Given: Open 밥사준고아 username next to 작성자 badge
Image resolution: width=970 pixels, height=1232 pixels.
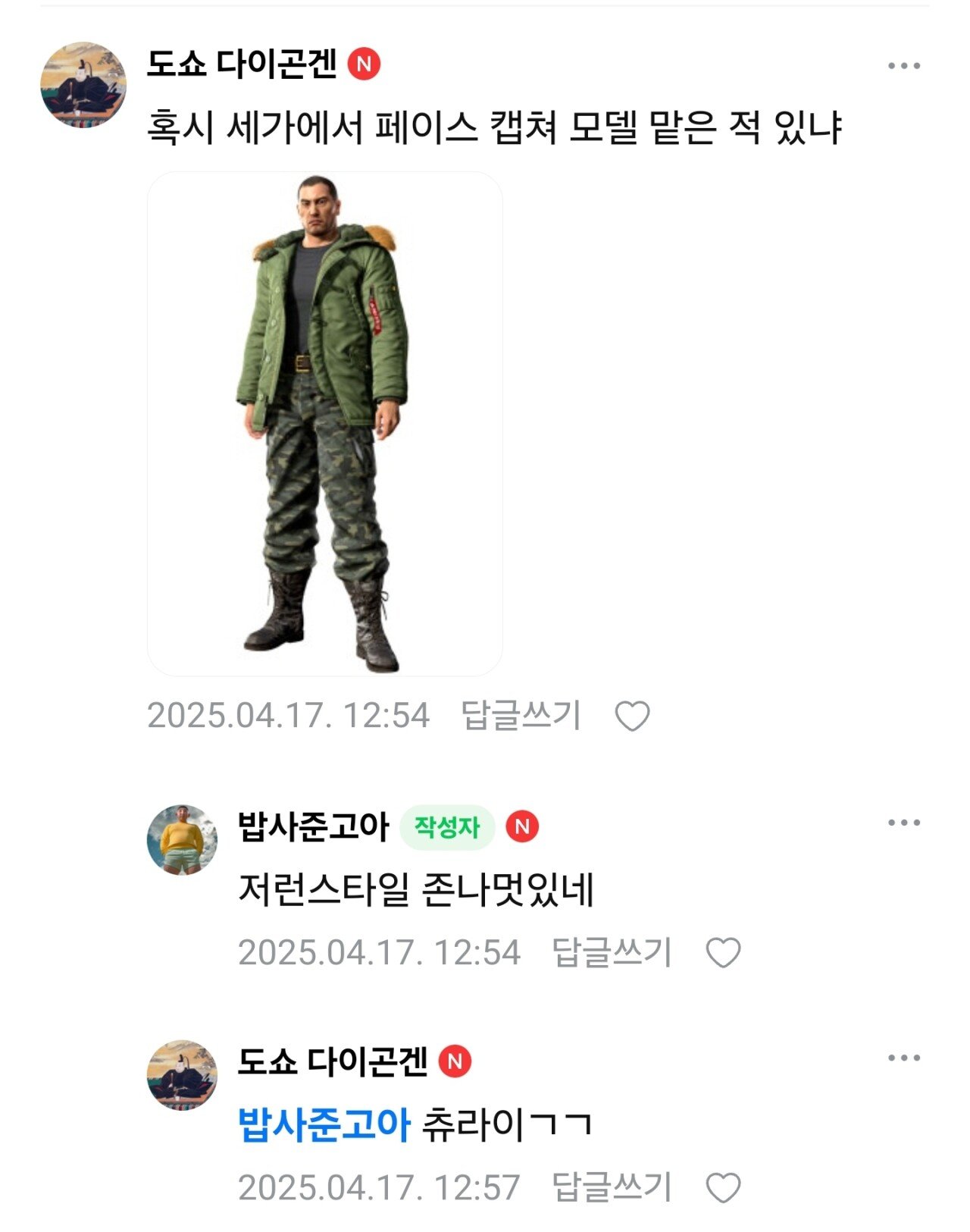Looking at the screenshot, I should [313, 826].
